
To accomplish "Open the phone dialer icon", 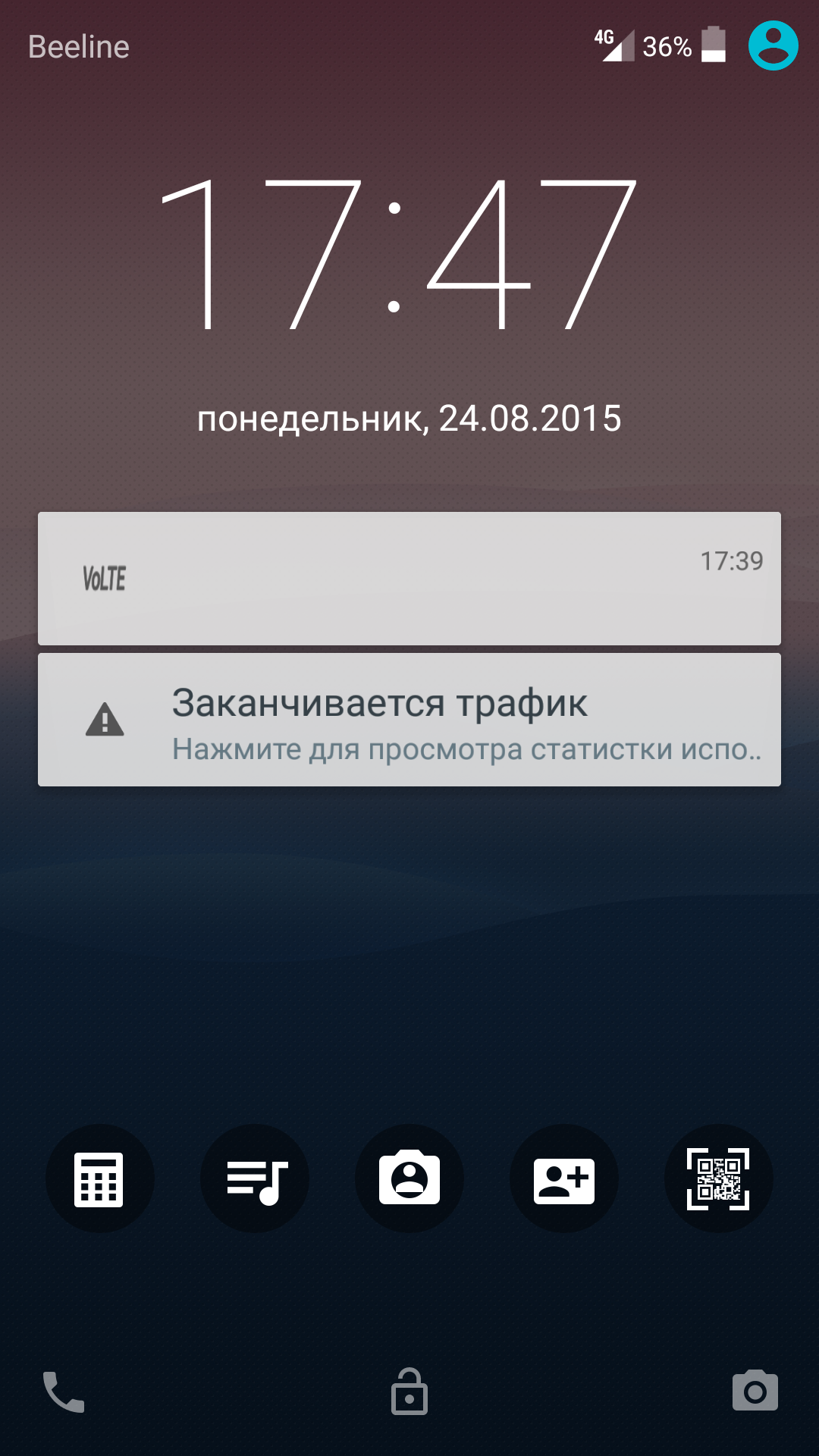I will pos(64,1392).
